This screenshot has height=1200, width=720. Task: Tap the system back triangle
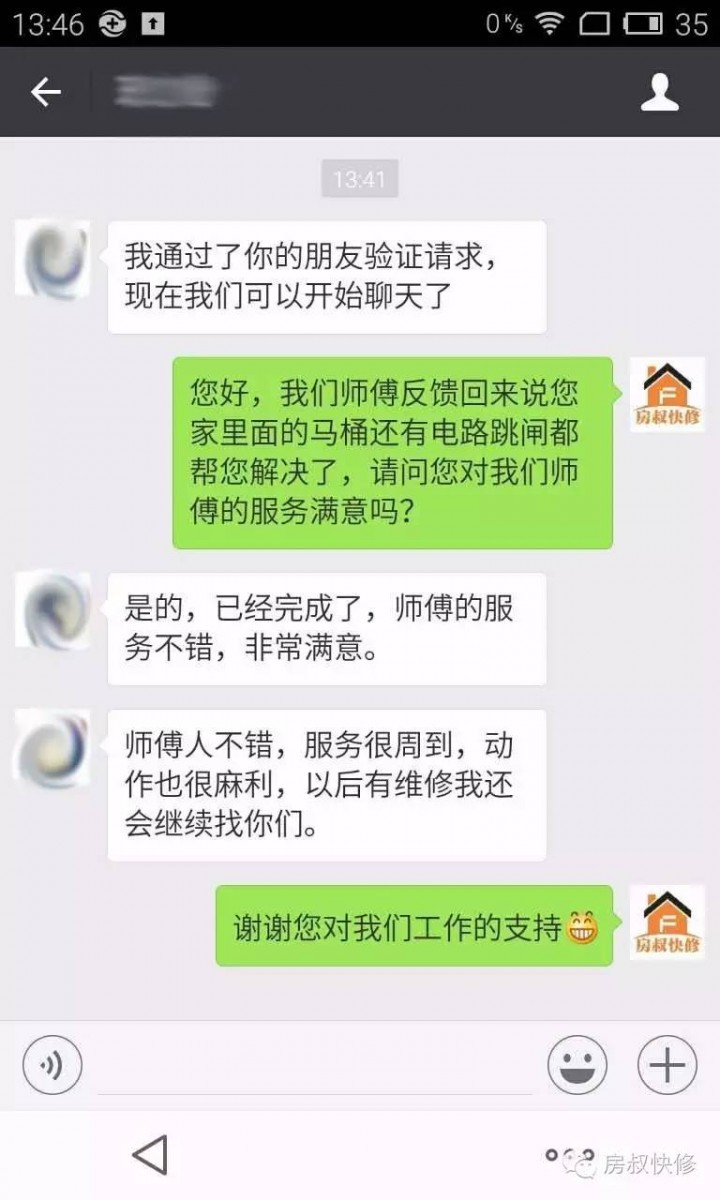pos(150,1156)
